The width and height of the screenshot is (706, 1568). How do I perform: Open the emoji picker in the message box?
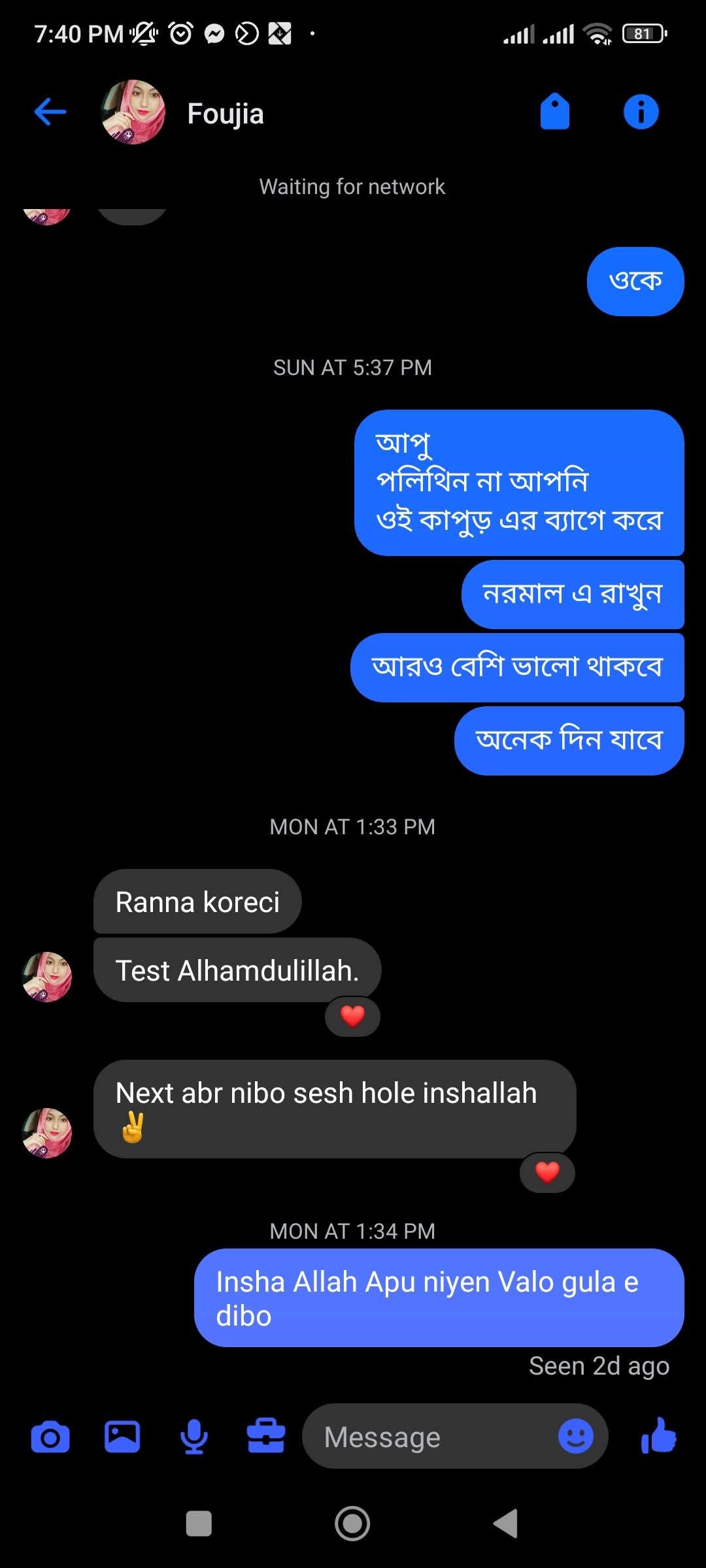point(575,1437)
